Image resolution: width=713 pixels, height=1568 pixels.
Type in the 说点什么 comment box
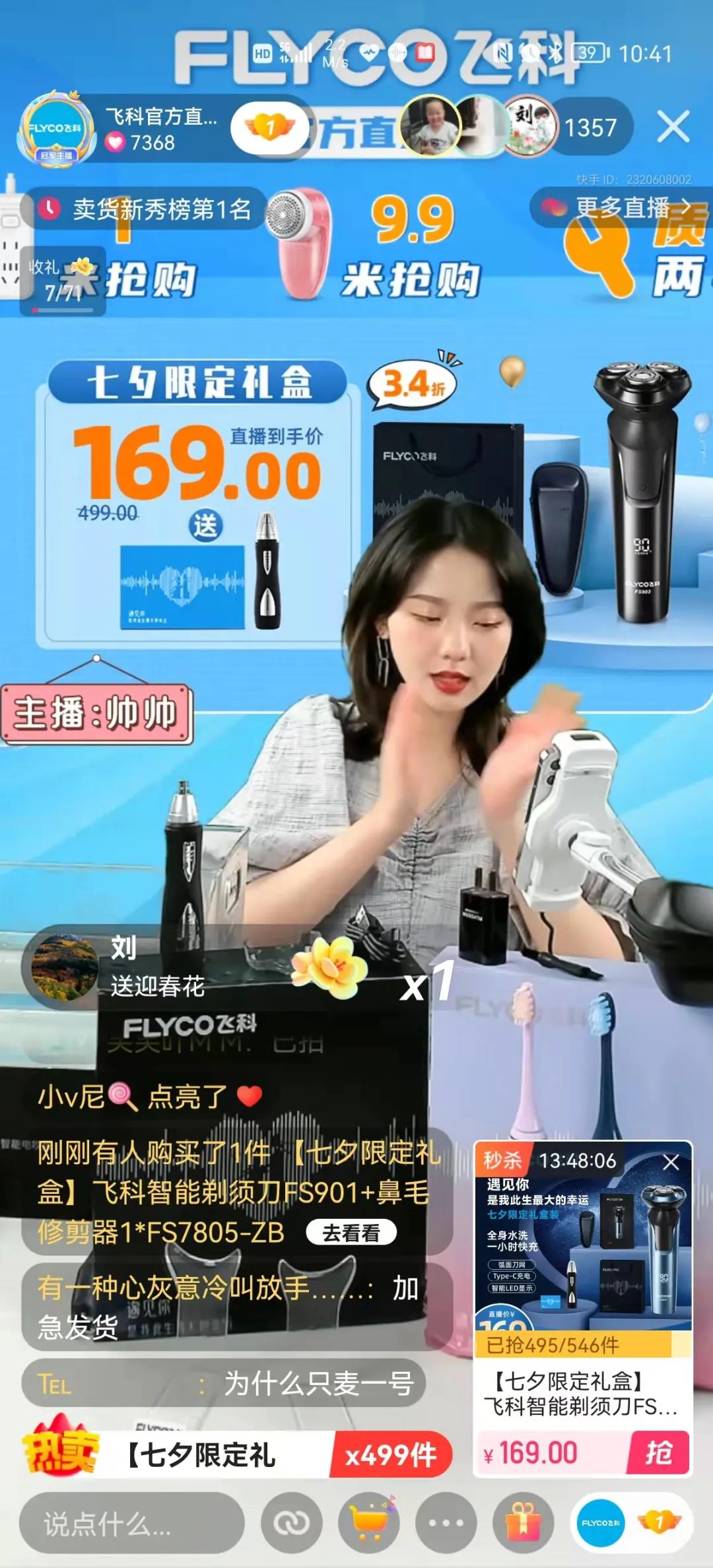coord(132,1524)
